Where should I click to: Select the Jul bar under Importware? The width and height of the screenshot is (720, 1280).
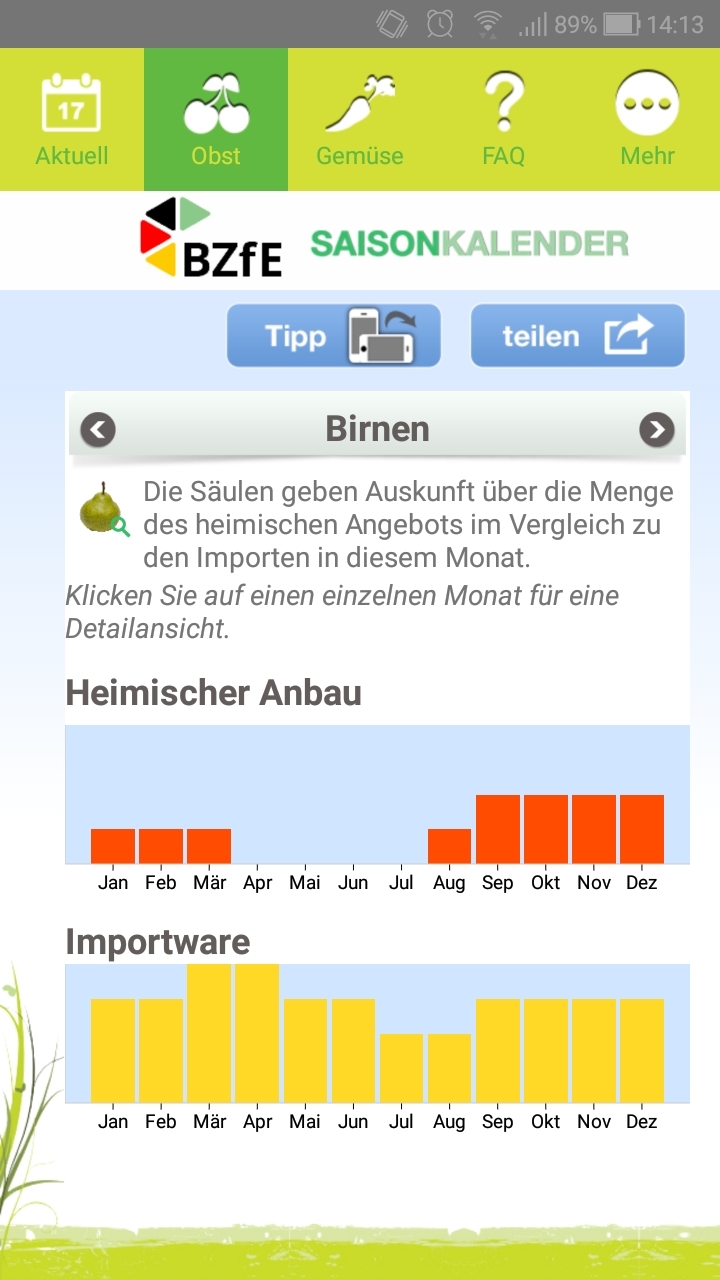click(x=402, y=1068)
